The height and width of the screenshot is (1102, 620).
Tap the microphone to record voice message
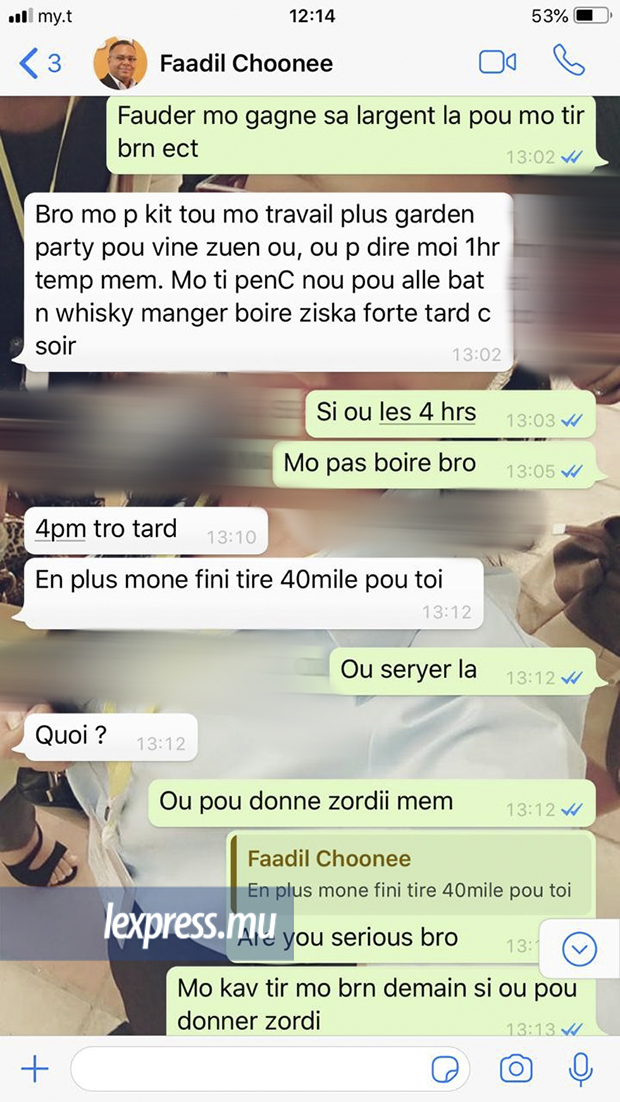pyautogui.click(x=580, y=1069)
